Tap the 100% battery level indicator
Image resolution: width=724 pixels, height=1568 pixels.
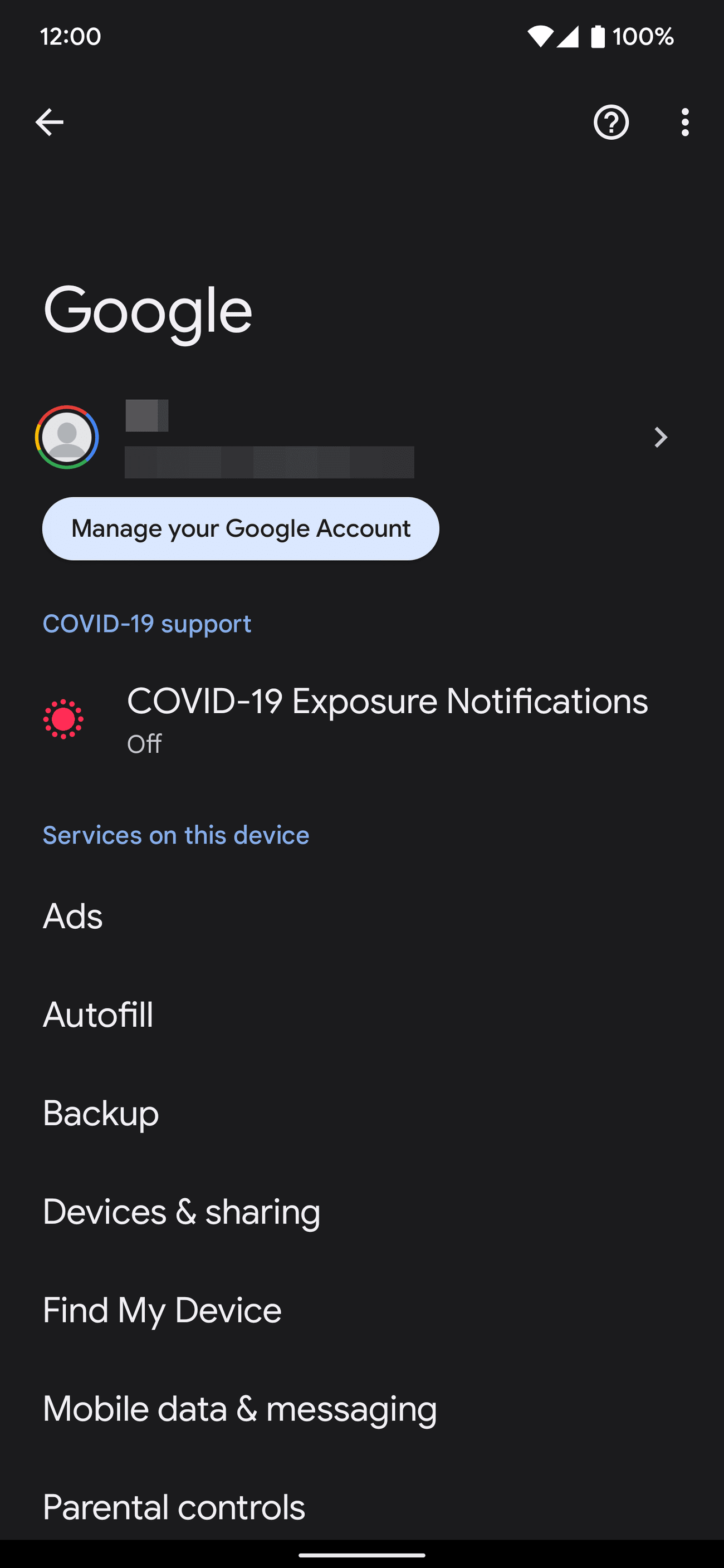644,37
